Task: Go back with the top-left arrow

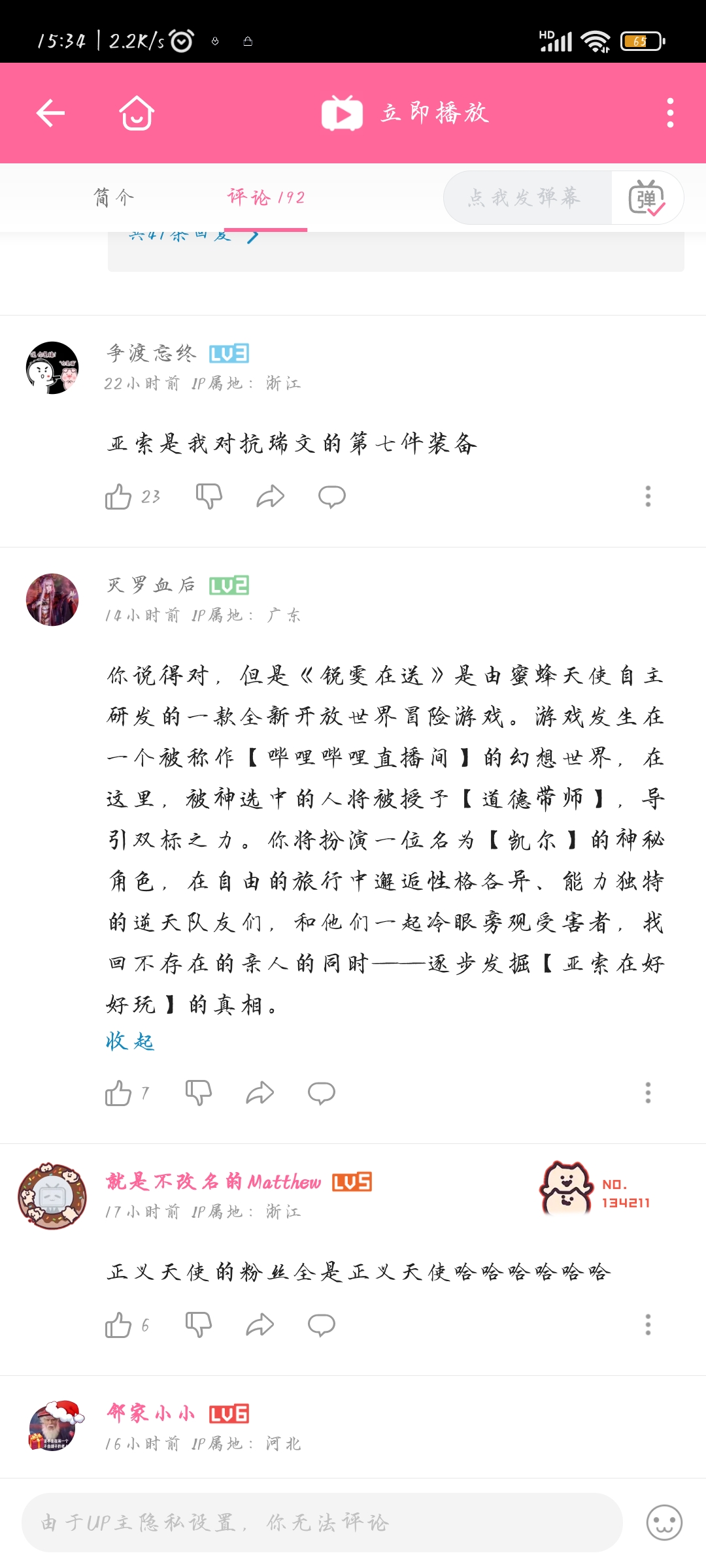Action: 50,113
